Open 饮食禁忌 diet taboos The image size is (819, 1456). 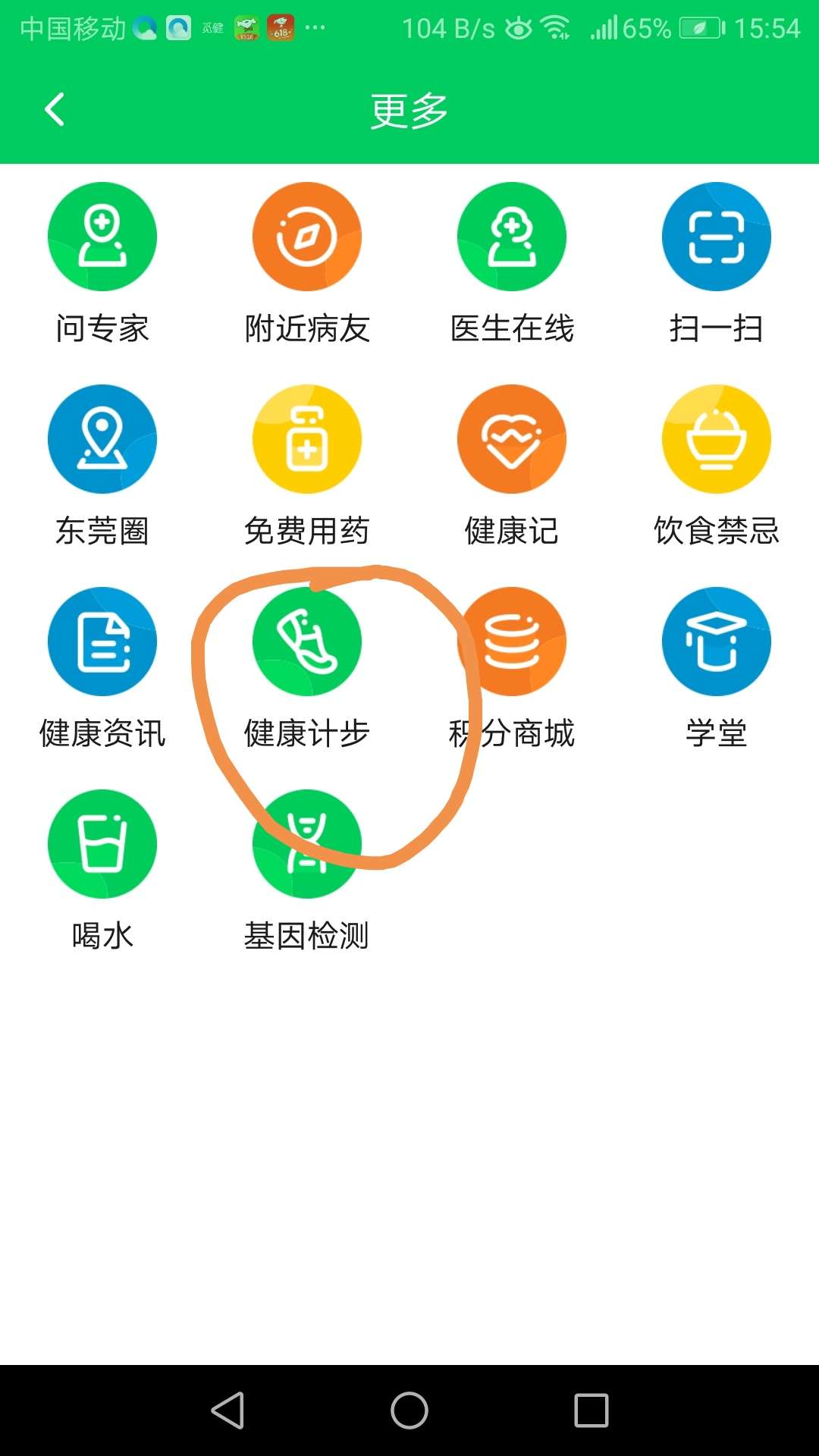(717, 440)
